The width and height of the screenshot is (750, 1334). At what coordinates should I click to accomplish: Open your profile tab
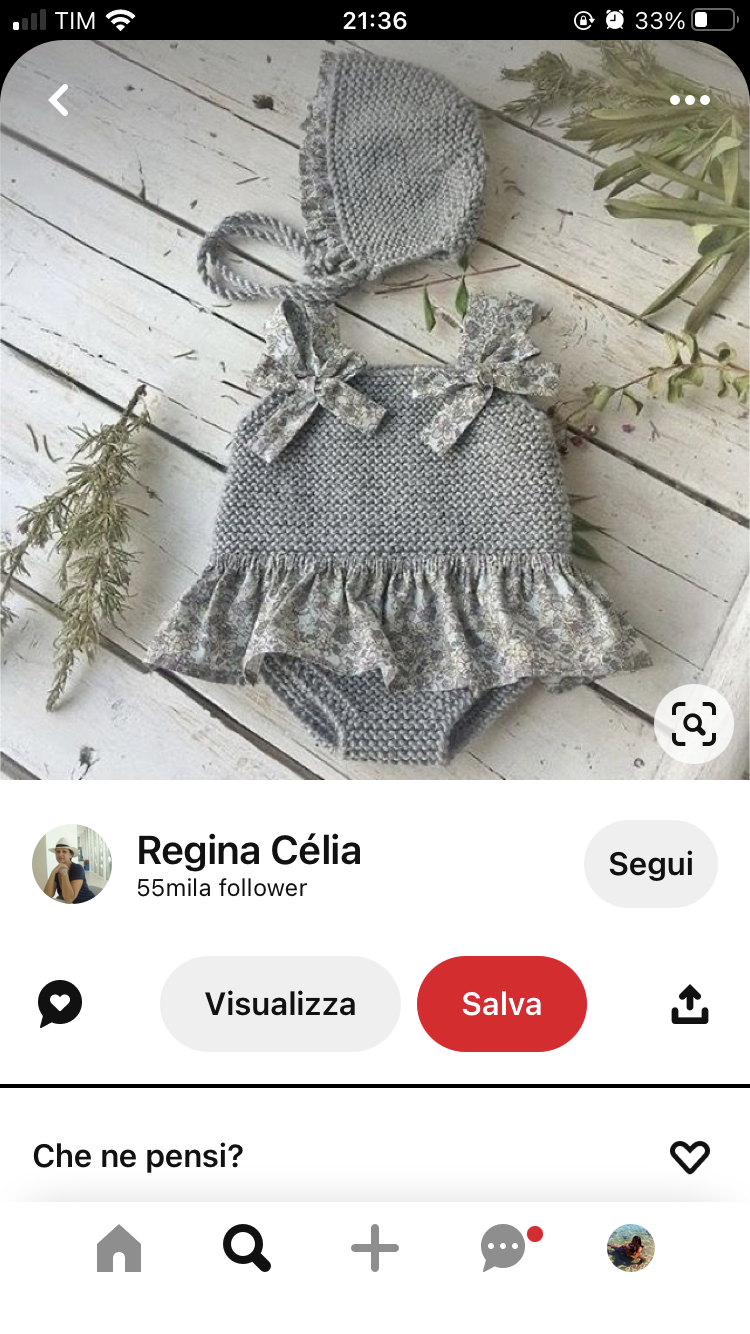coord(631,1249)
